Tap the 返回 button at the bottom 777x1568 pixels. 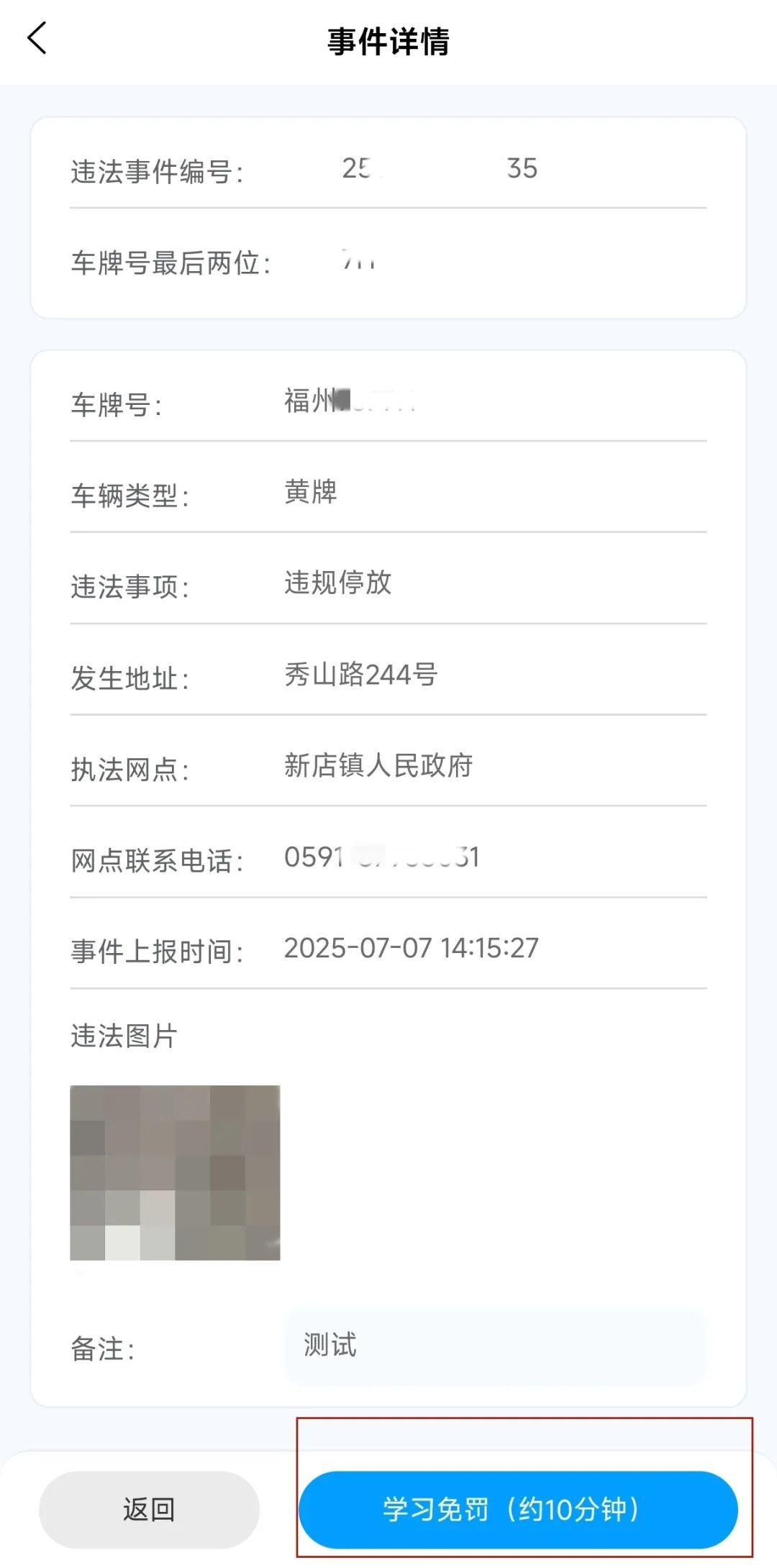[x=149, y=1510]
